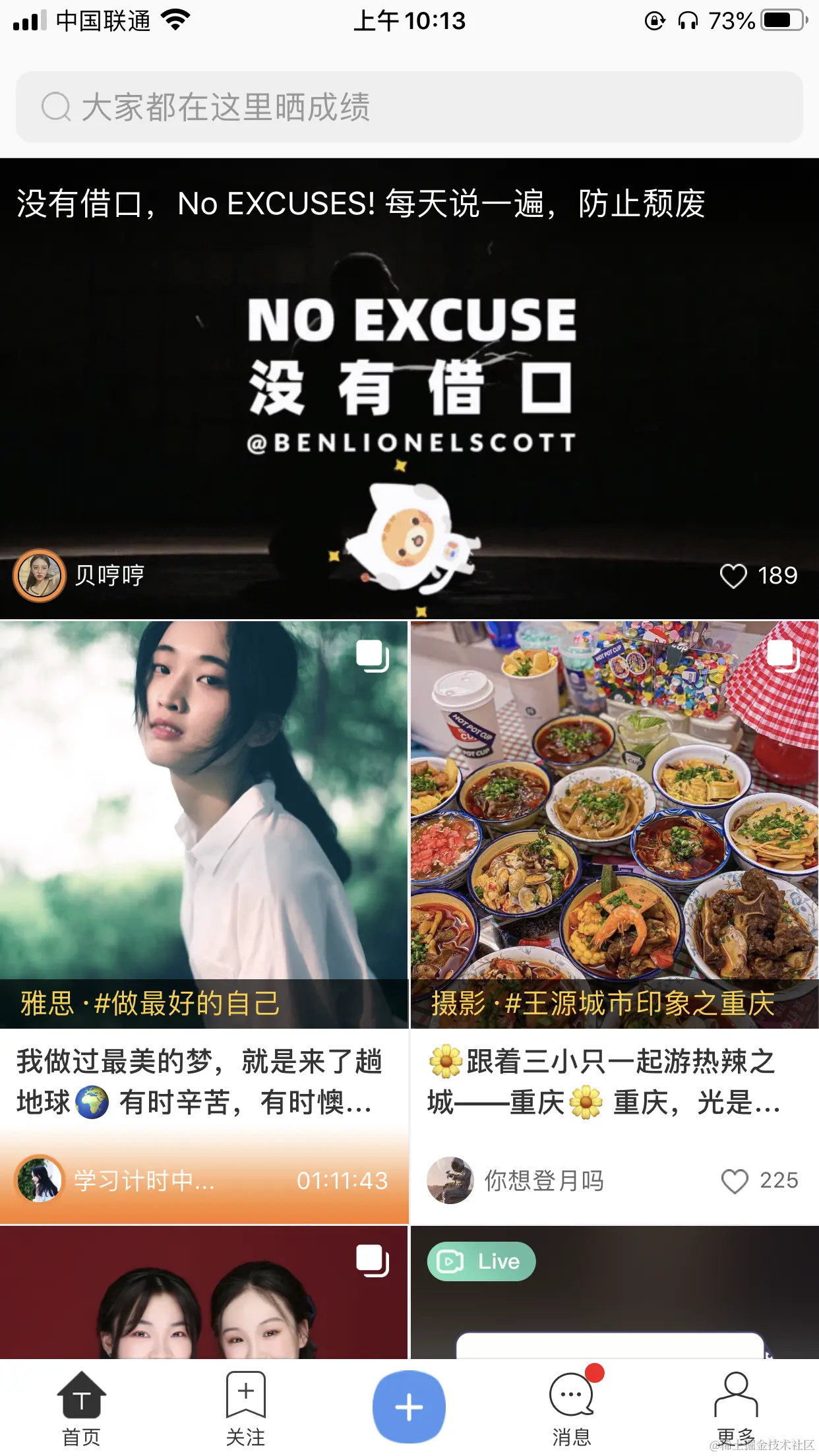Screen dimensions: 819x1456
Task: Switch to the 首页 tab
Action: 81,1408
